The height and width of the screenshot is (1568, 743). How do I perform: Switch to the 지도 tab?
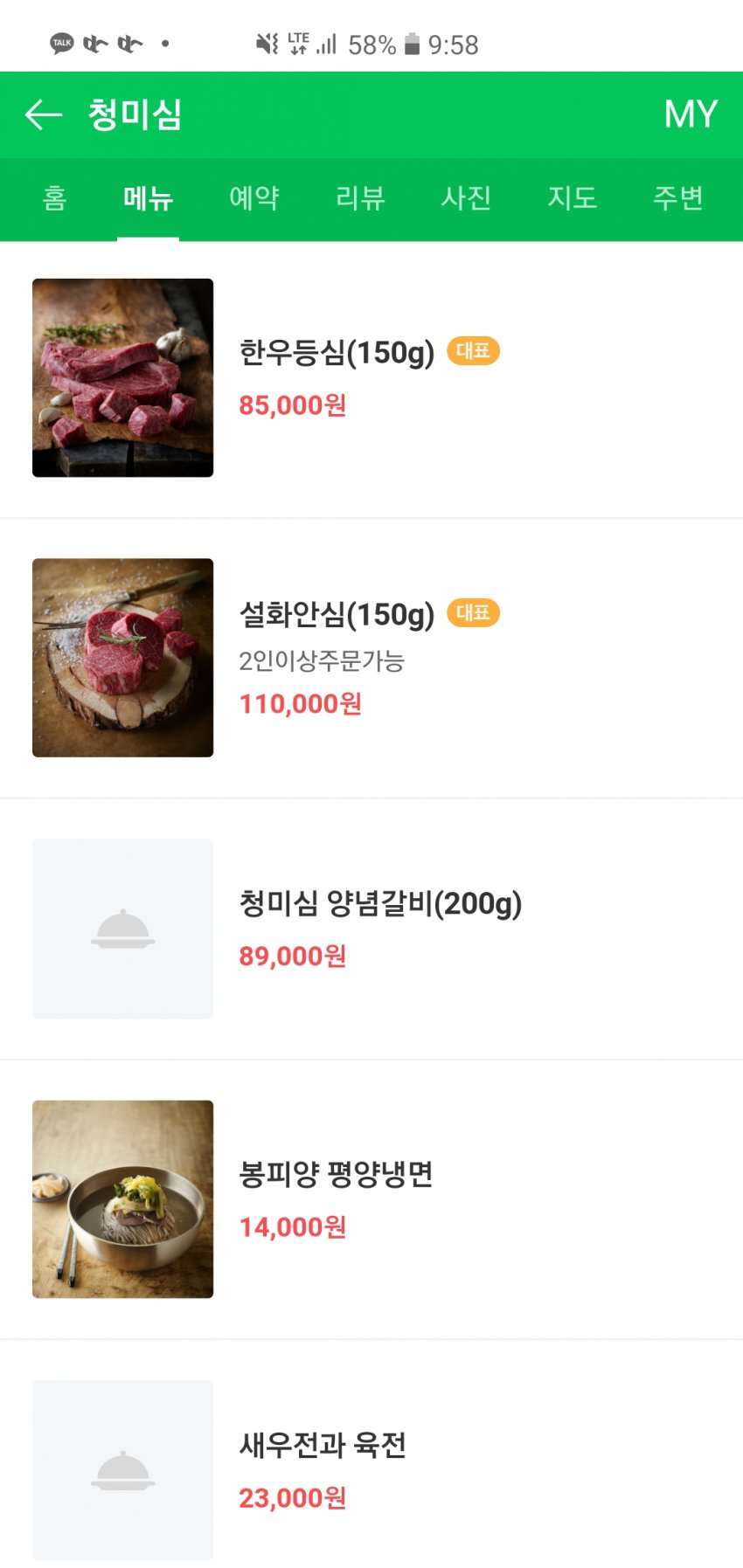572,198
